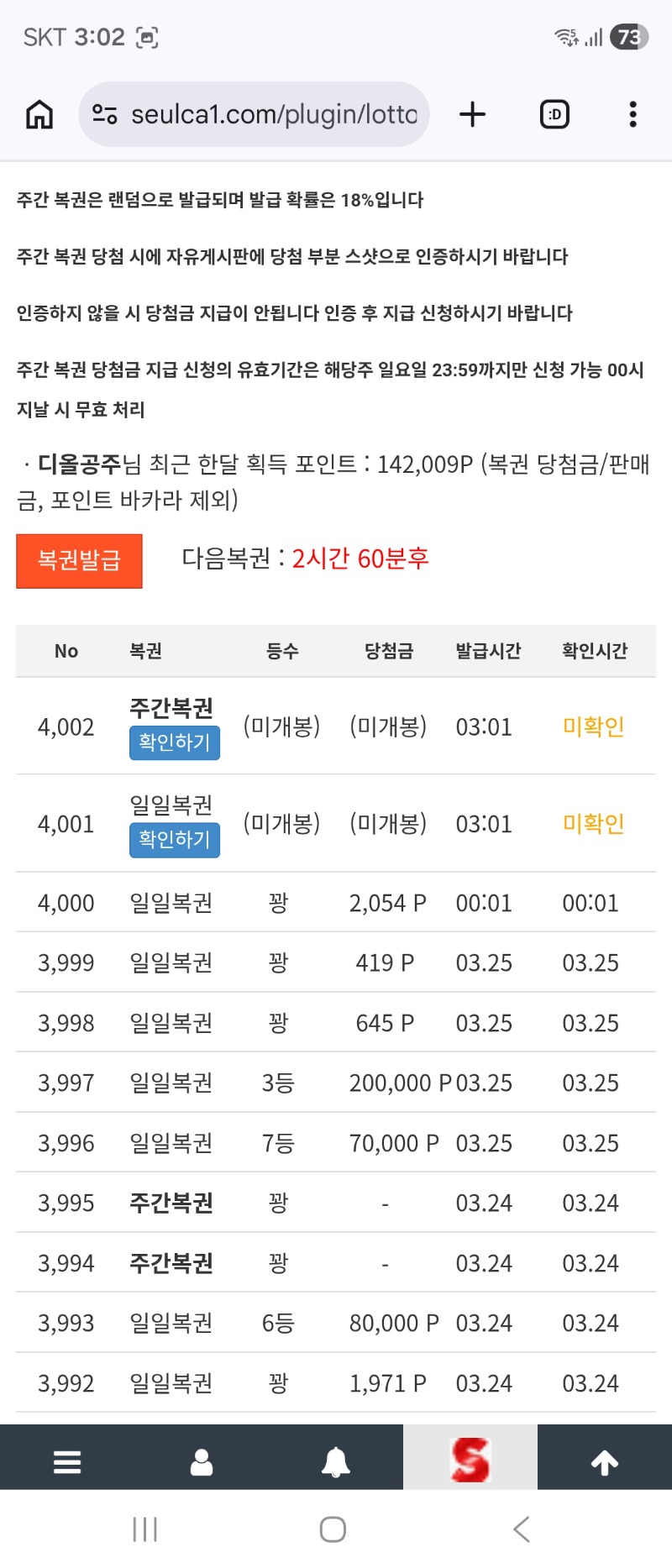This screenshot has height=1568, width=672.
Task: Open the notifications bell
Action: point(336,1462)
